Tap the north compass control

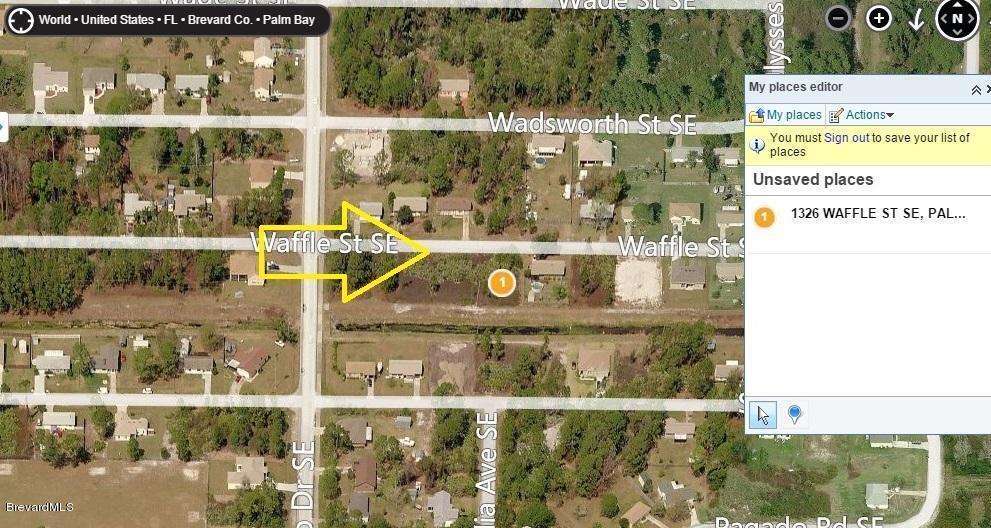(957, 18)
